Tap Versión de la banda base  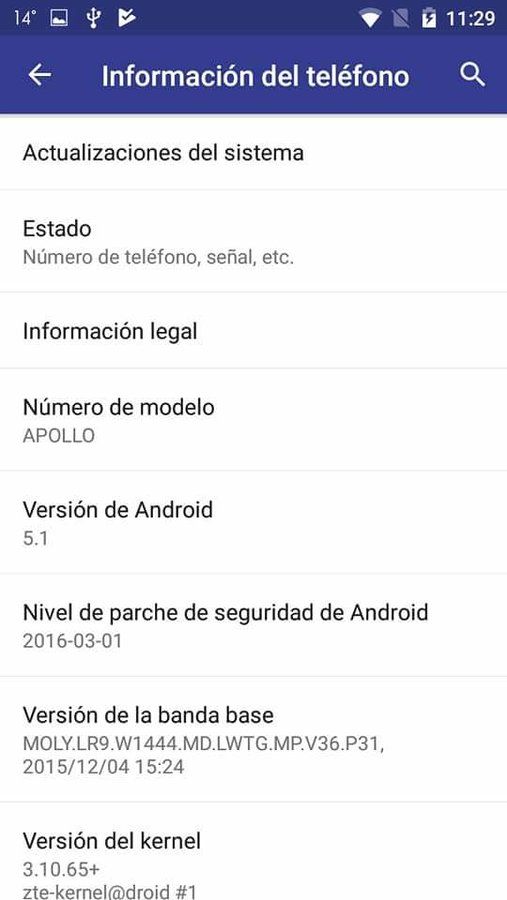pos(253,739)
